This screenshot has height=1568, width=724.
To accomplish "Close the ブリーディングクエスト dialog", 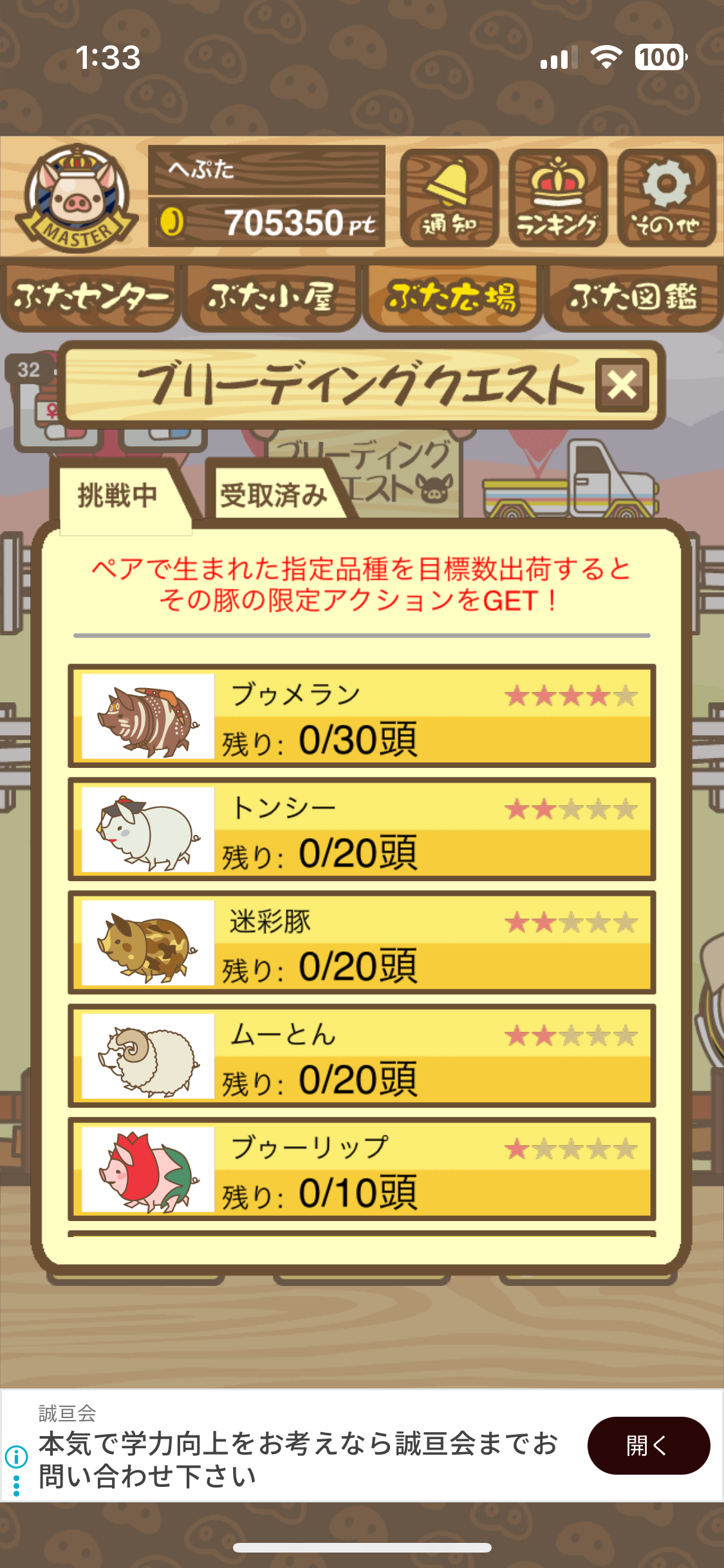I will pos(622,385).
